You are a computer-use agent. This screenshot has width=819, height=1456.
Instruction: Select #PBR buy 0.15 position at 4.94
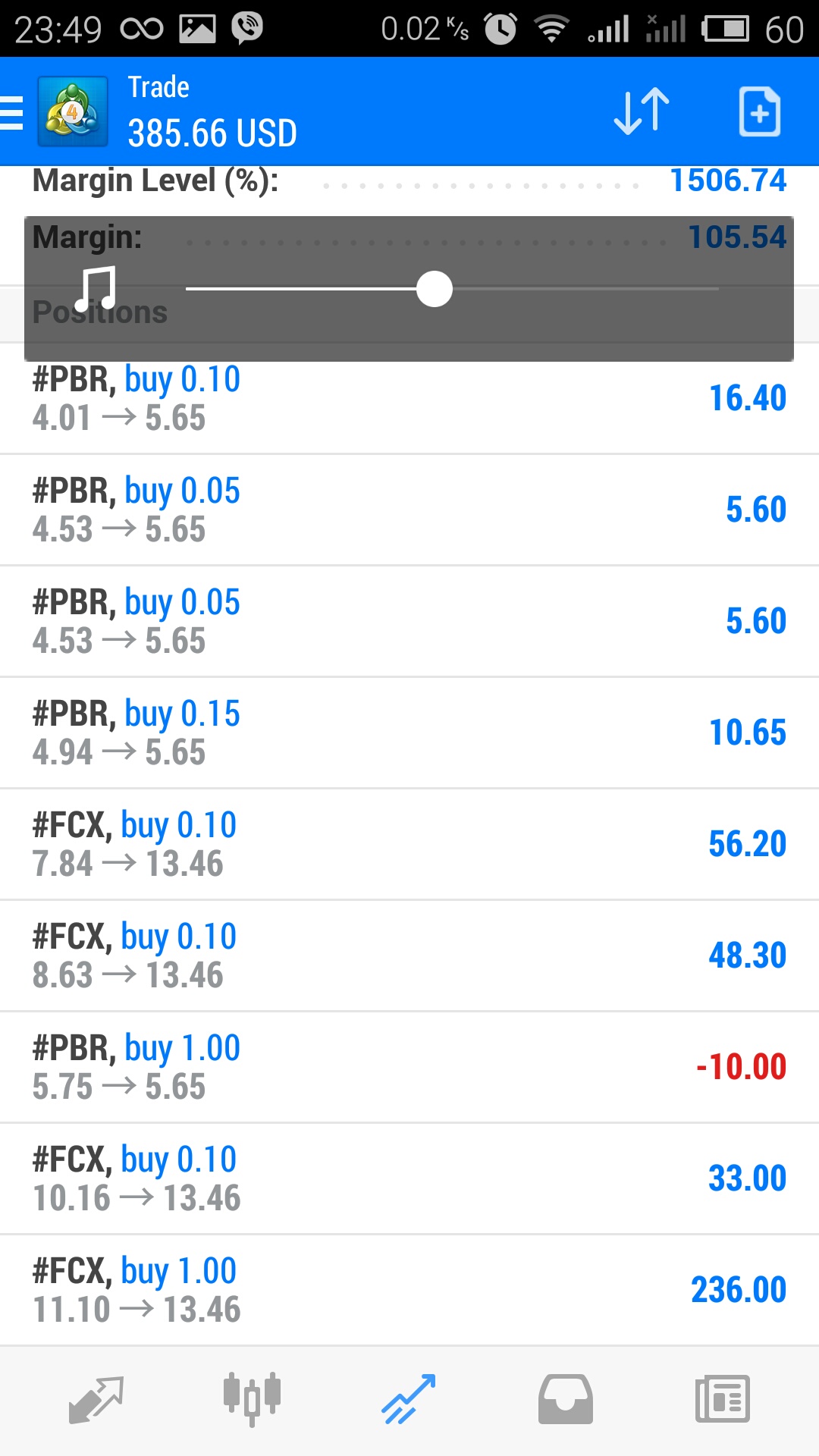click(409, 733)
